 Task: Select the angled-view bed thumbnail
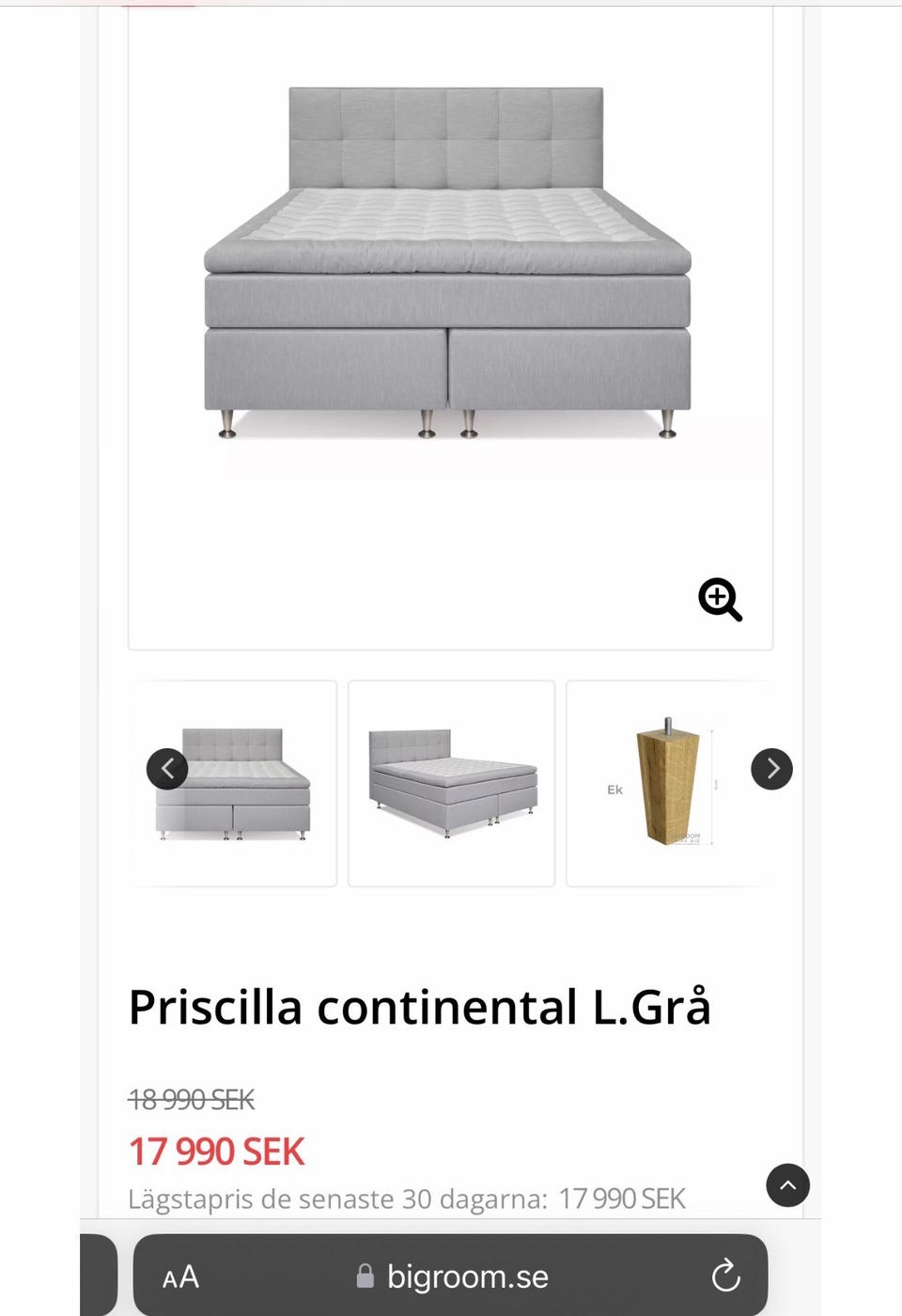pyautogui.click(x=451, y=784)
